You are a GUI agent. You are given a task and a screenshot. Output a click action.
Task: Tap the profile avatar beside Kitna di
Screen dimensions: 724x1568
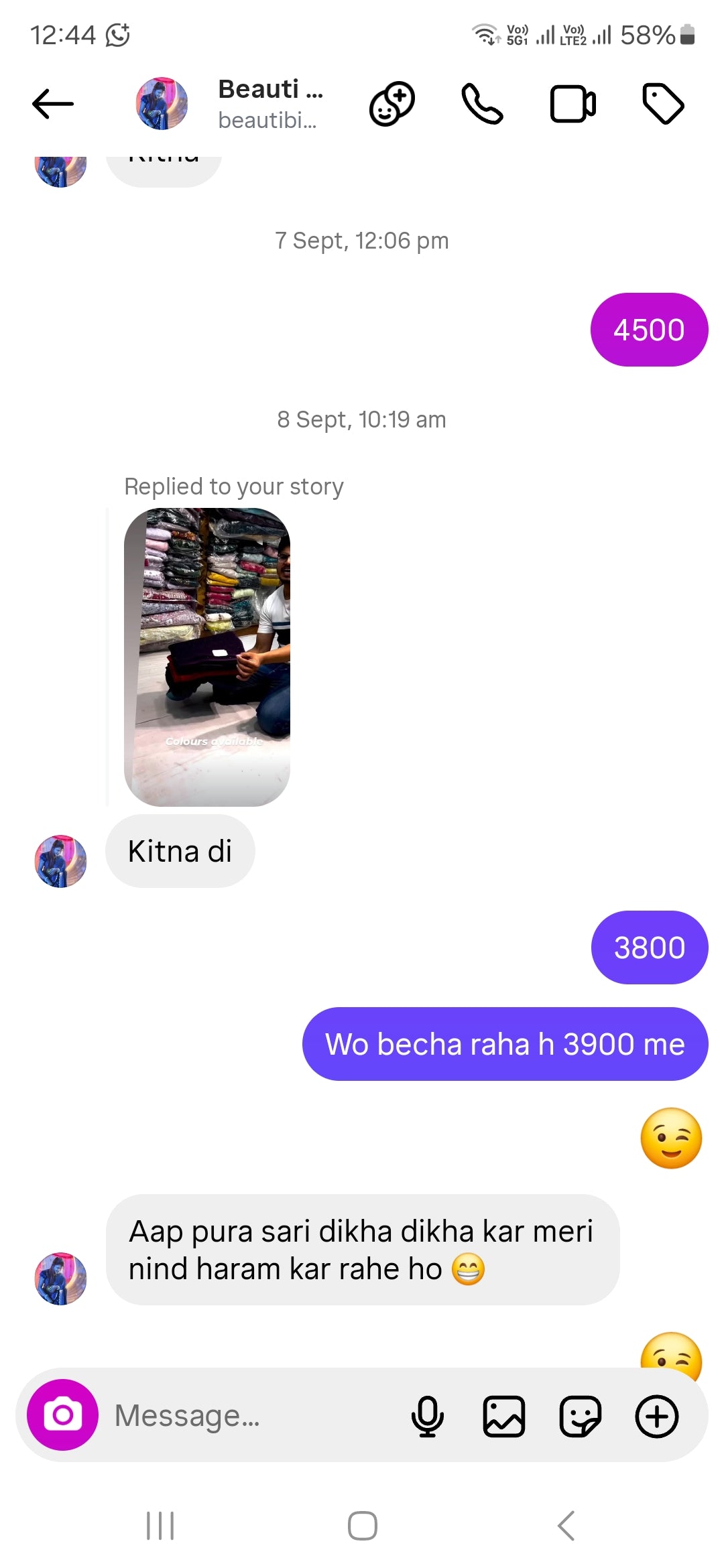60,861
